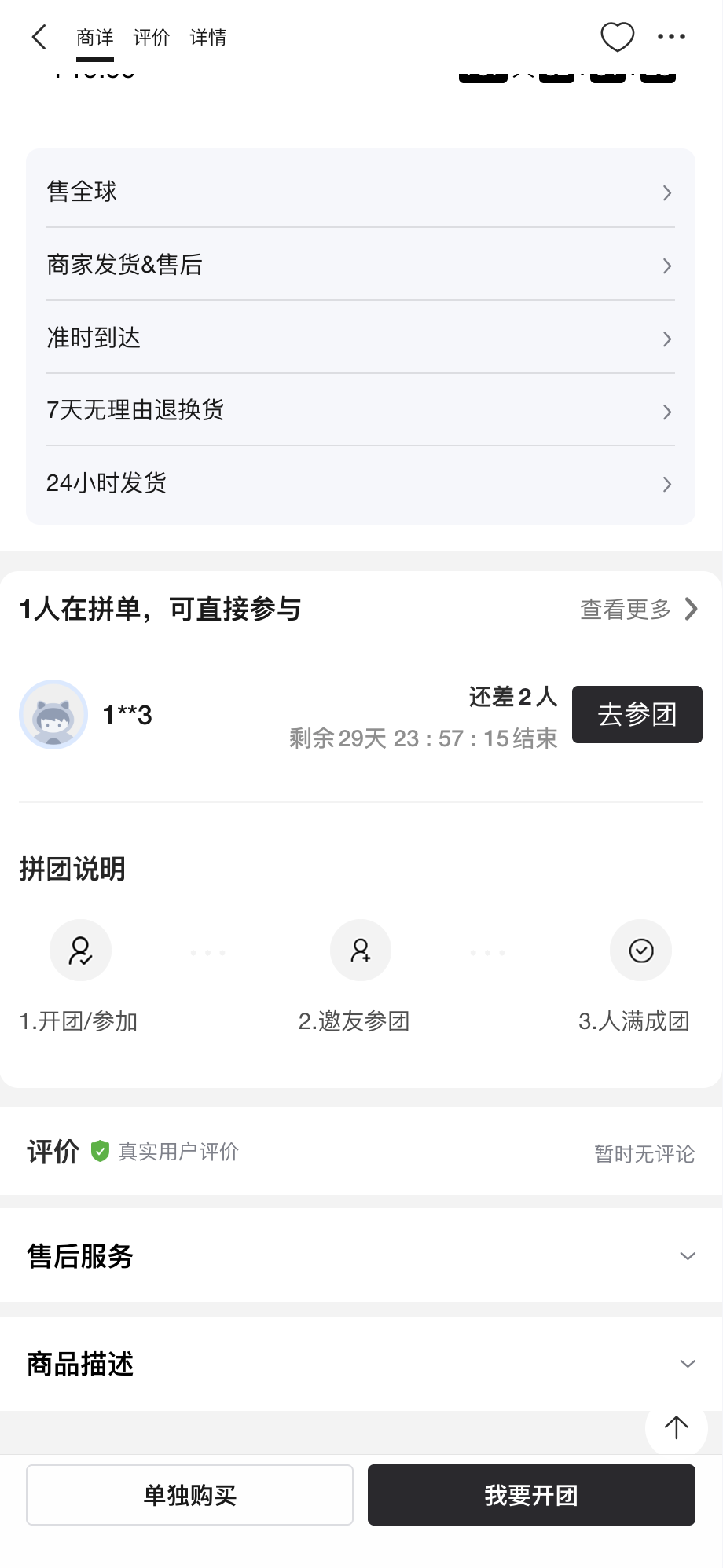
Task: Open the 准时到达 row
Action: tap(360, 338)
